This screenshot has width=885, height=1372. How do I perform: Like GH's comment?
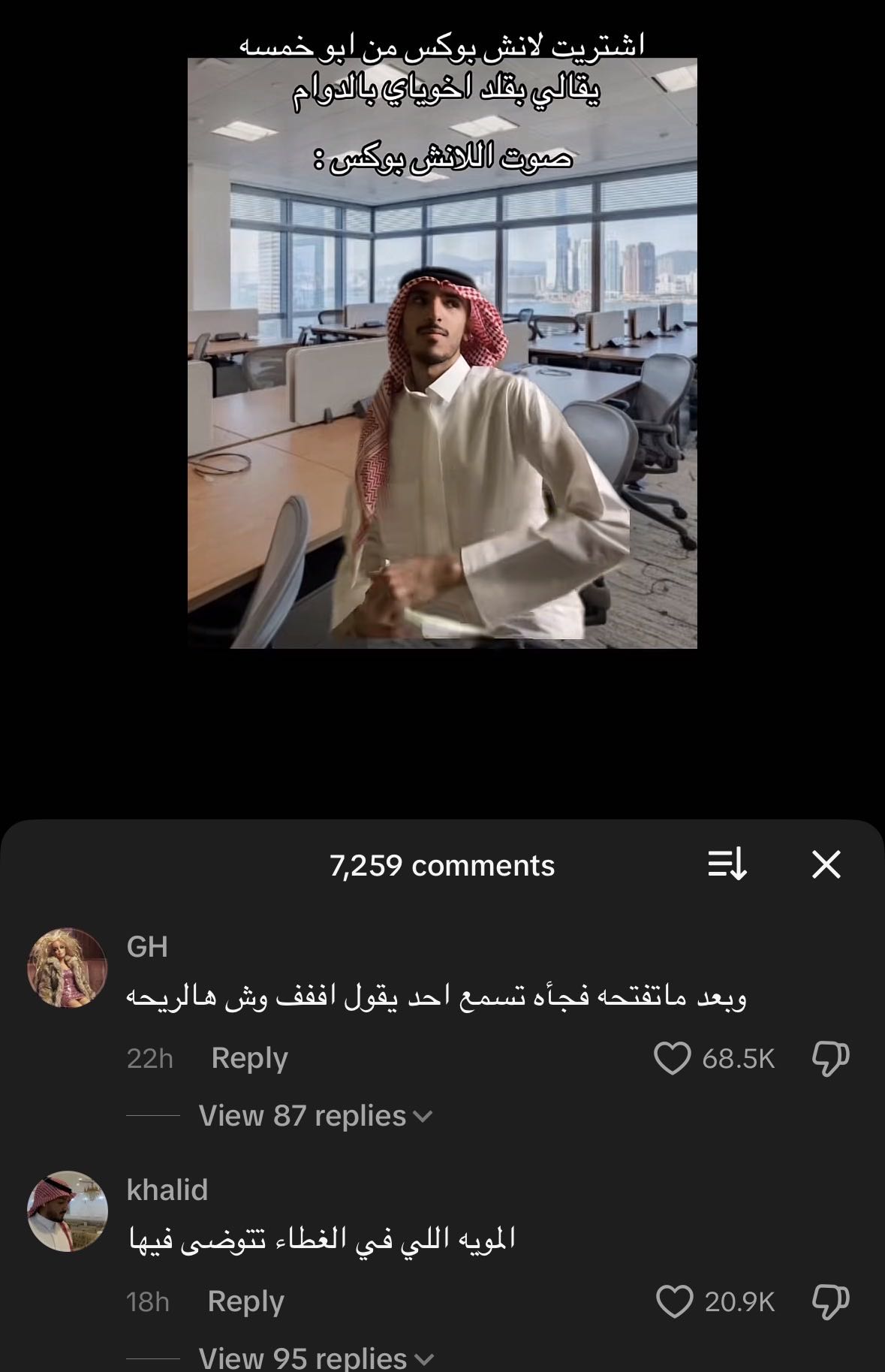click(x=673, y=1058)
